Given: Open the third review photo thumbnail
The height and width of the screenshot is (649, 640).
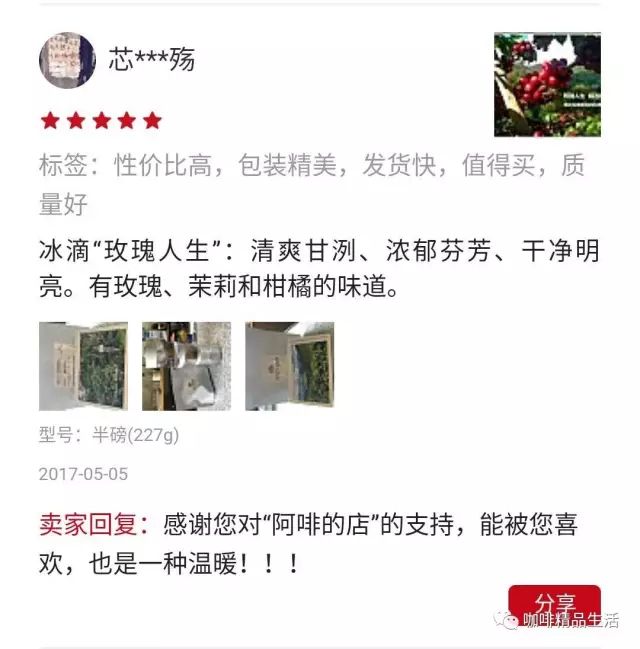Looking at the screenshot, I should tap(289, 366).
